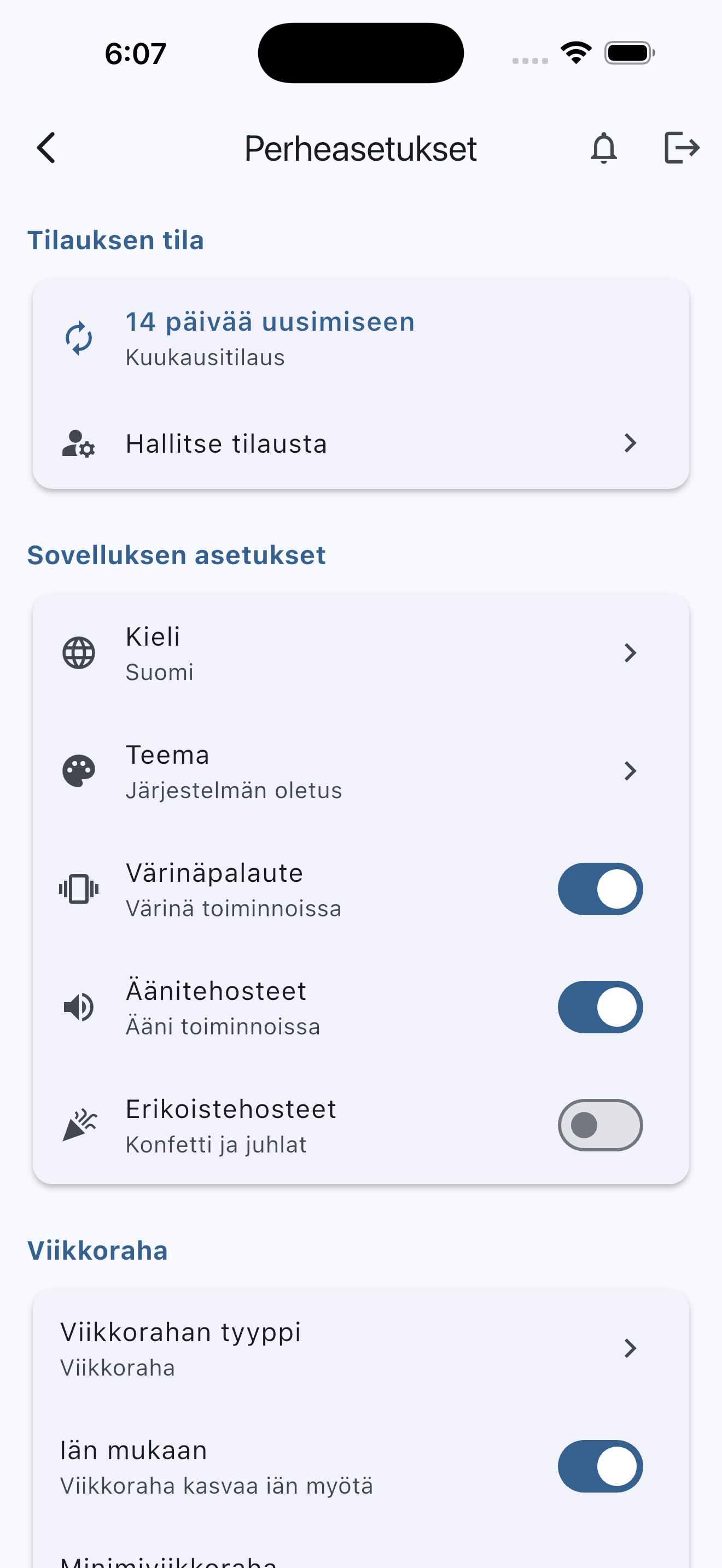
Task: Open notifications via the bell icon
Action: [604, 147]
